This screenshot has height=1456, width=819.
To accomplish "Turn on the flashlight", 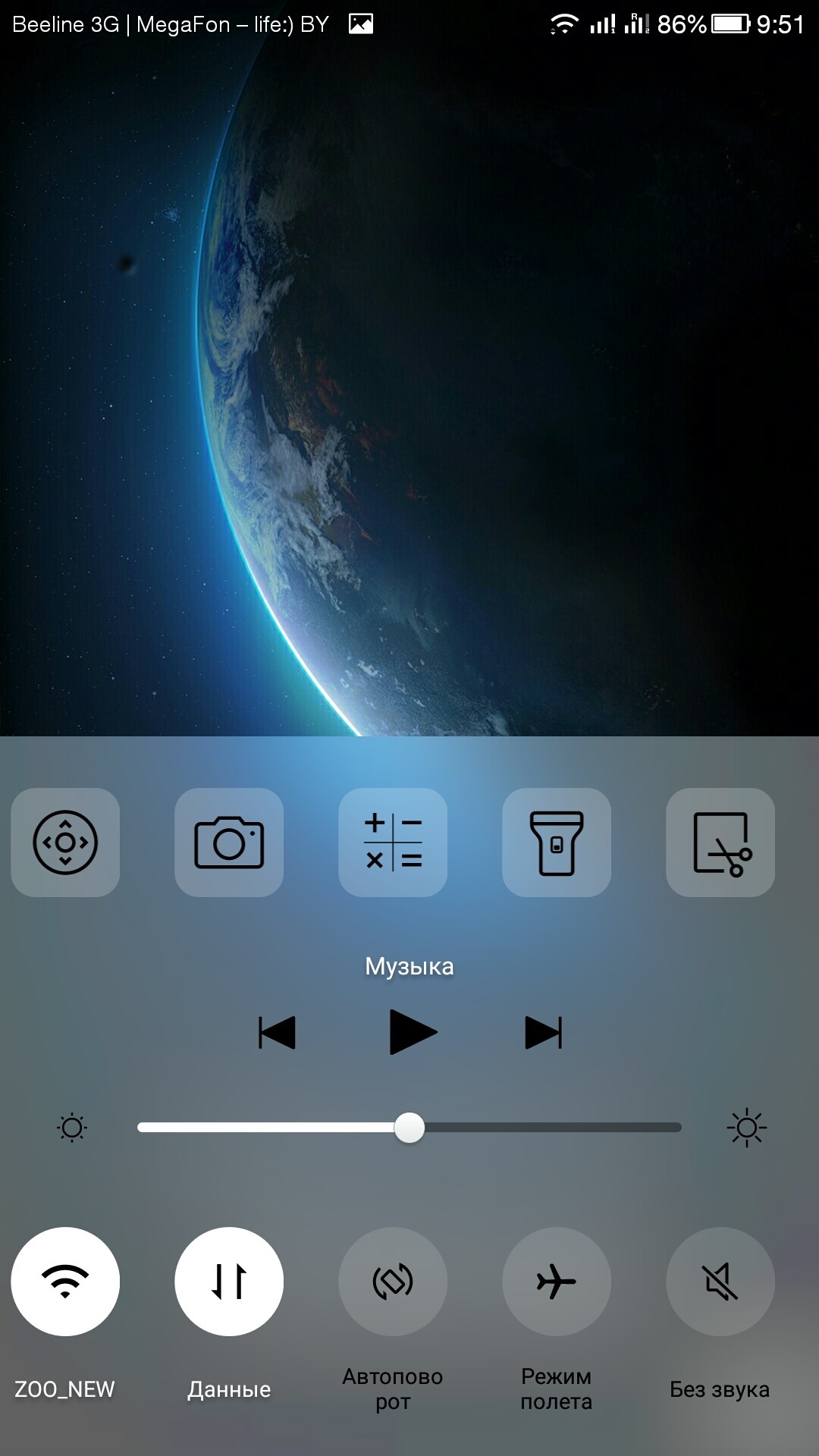I will click(x=557, y=843).
